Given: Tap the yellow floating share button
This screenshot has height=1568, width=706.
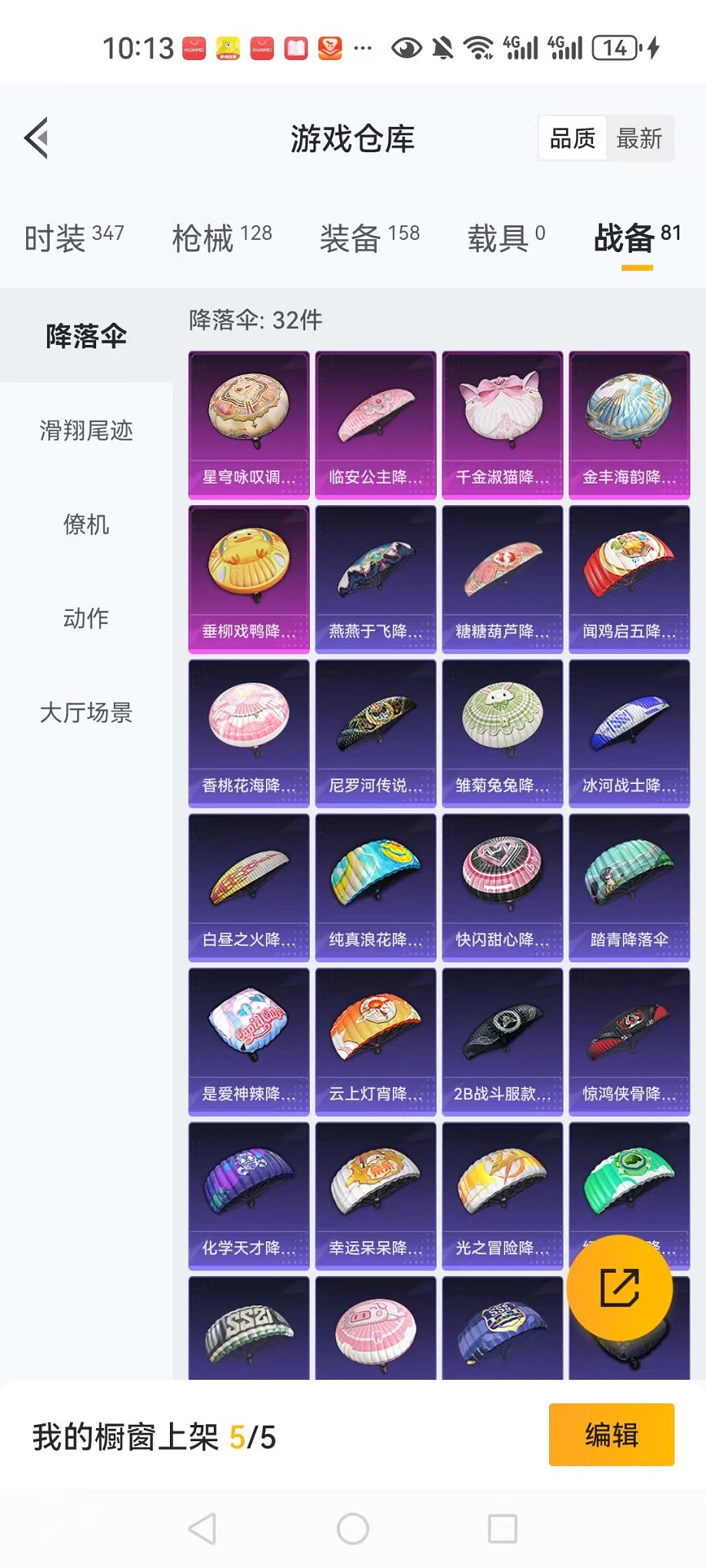Looking at the screenshot, I should [619, 1288].
